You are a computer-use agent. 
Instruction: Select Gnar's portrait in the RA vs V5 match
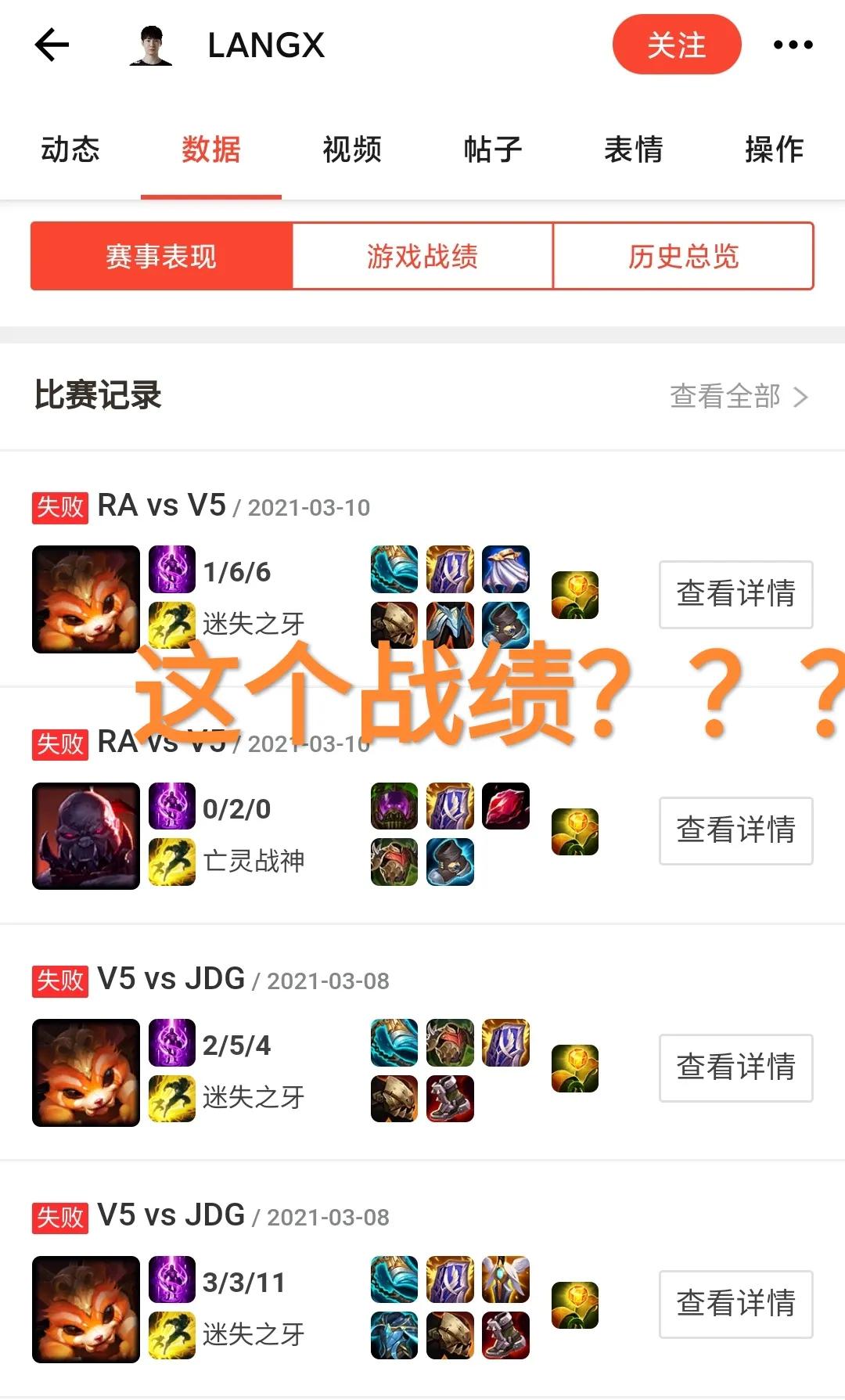[86, 599]
